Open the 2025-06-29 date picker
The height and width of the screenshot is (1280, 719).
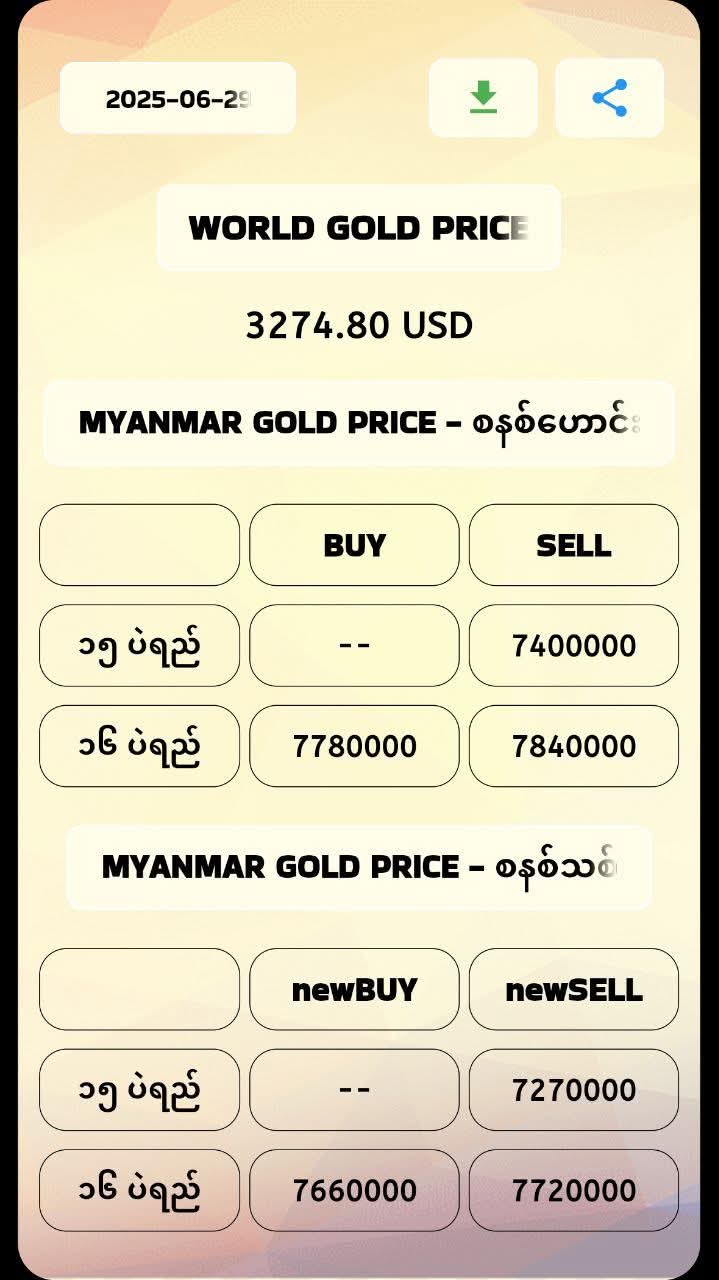tap(178, 98)
